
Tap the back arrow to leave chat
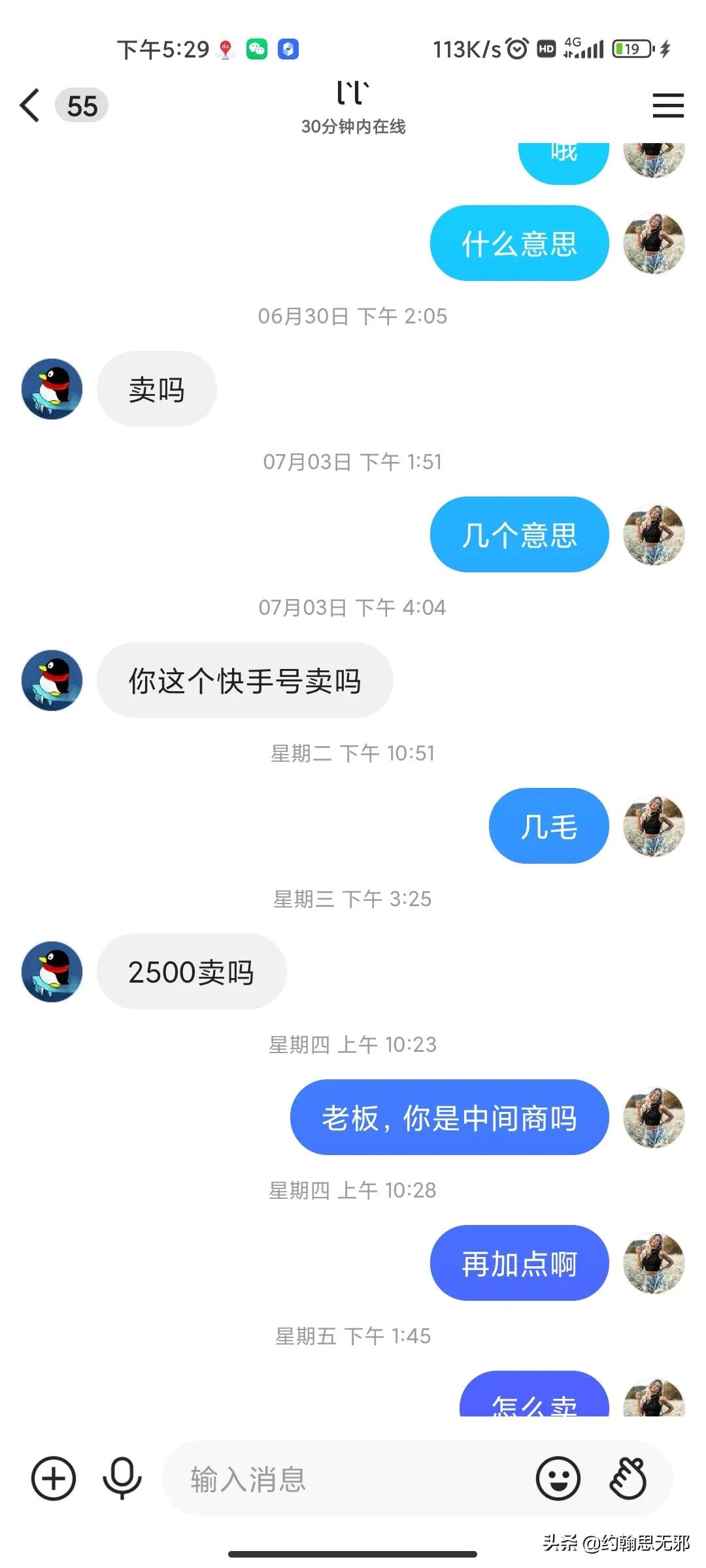click(27, 106)
